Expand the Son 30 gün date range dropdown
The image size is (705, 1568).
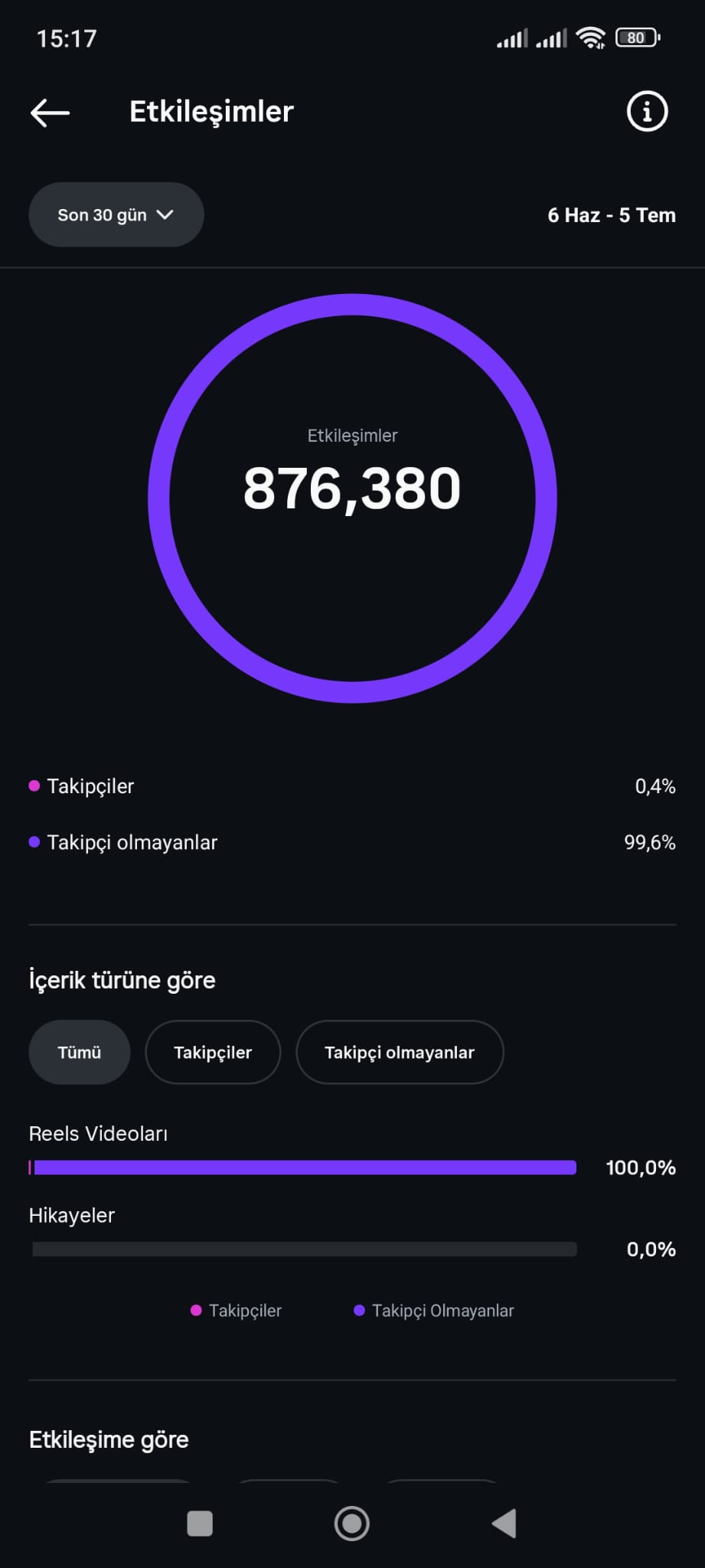[x=116, y=214]
